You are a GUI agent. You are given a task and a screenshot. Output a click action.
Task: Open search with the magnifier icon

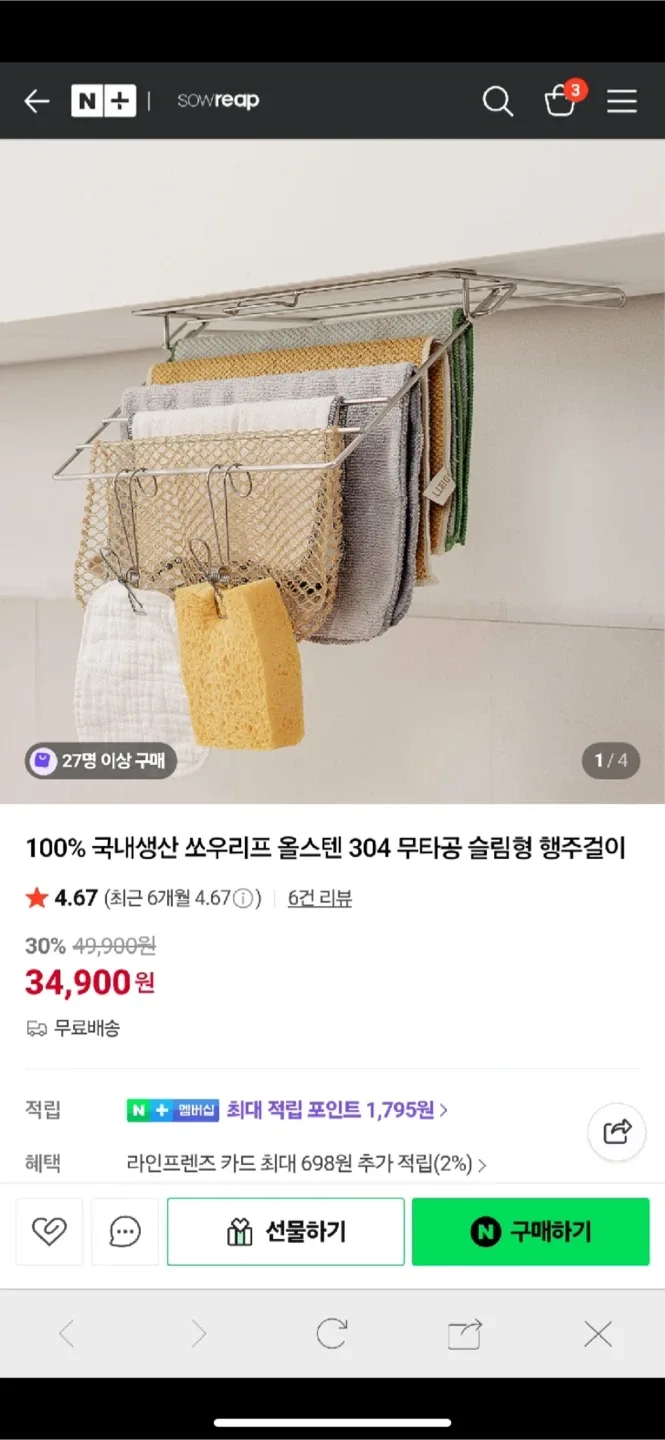coord(497,101)
